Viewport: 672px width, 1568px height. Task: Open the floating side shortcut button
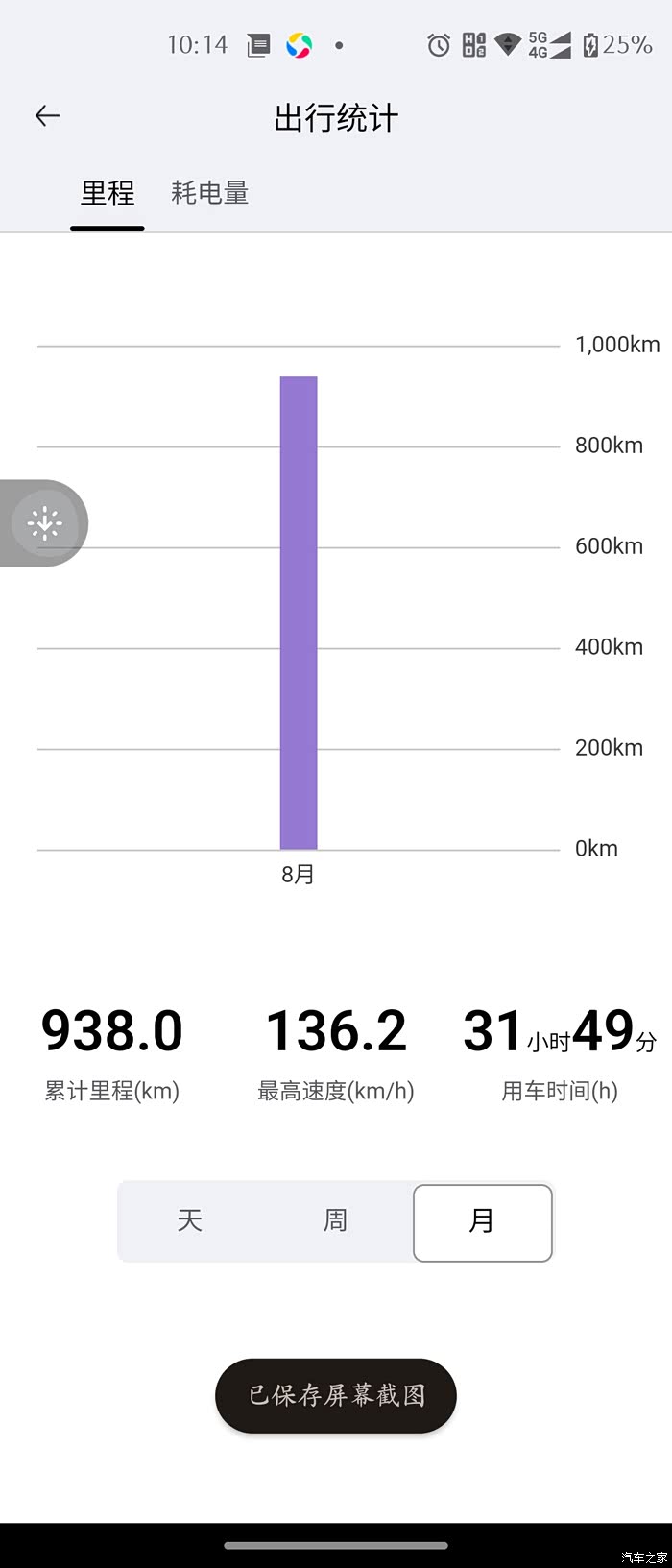[44, 523]
